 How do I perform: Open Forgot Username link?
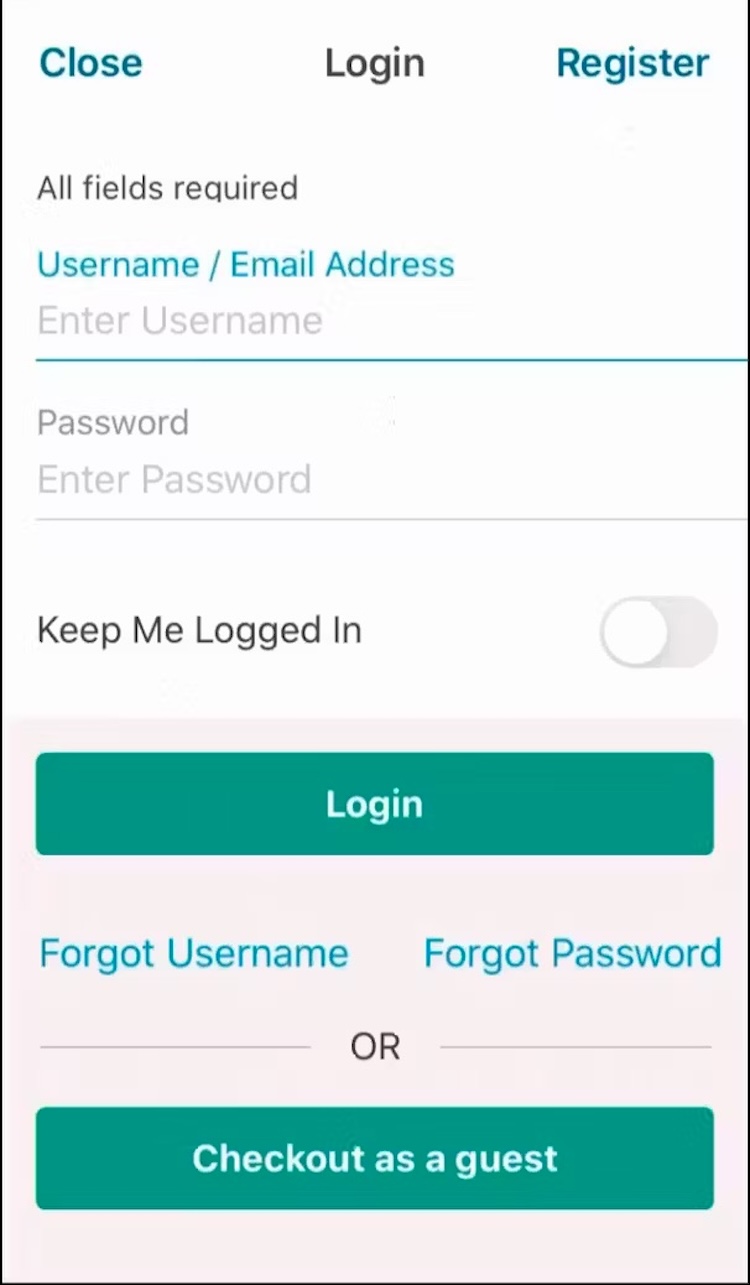193,953
